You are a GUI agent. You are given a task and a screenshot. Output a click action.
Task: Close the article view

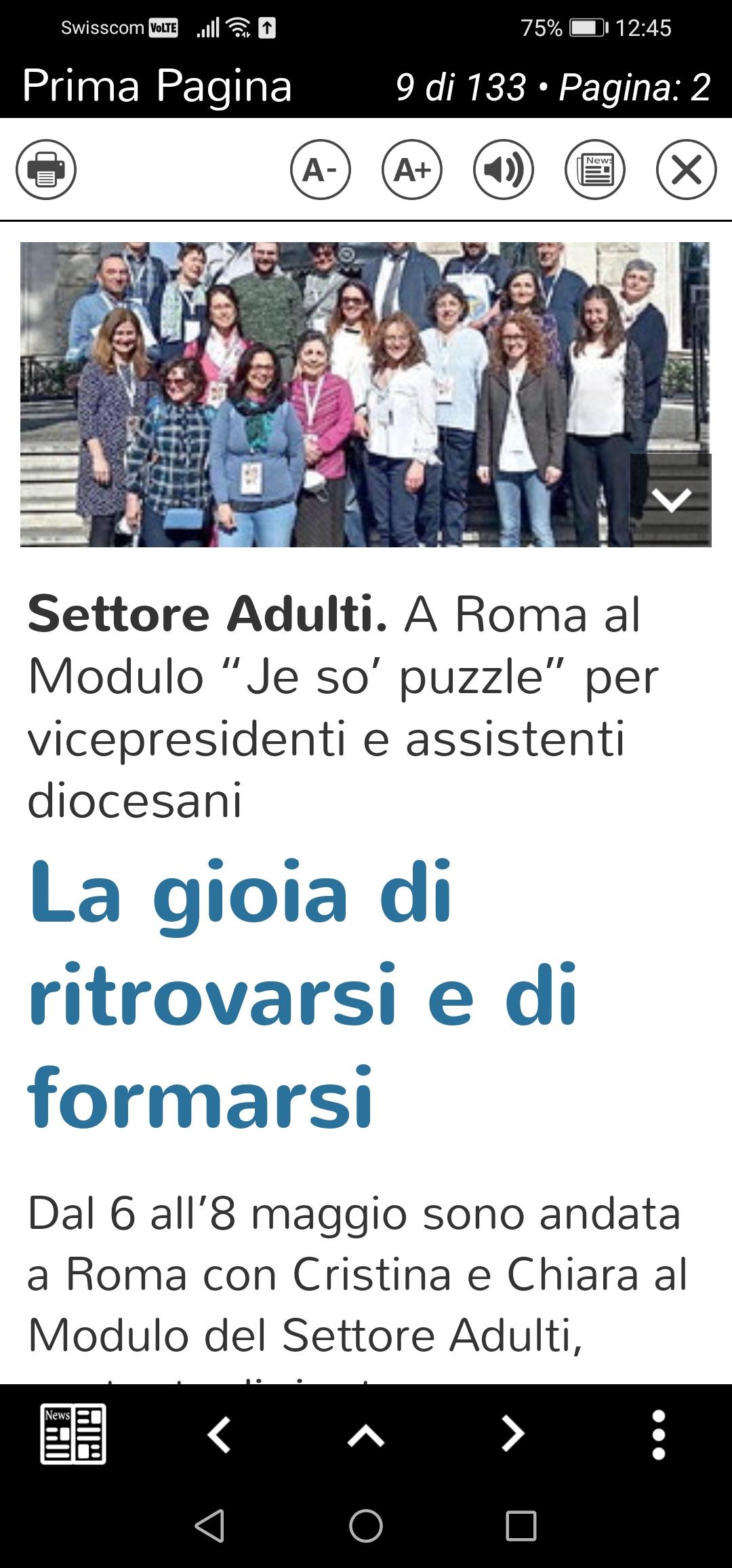687,170
